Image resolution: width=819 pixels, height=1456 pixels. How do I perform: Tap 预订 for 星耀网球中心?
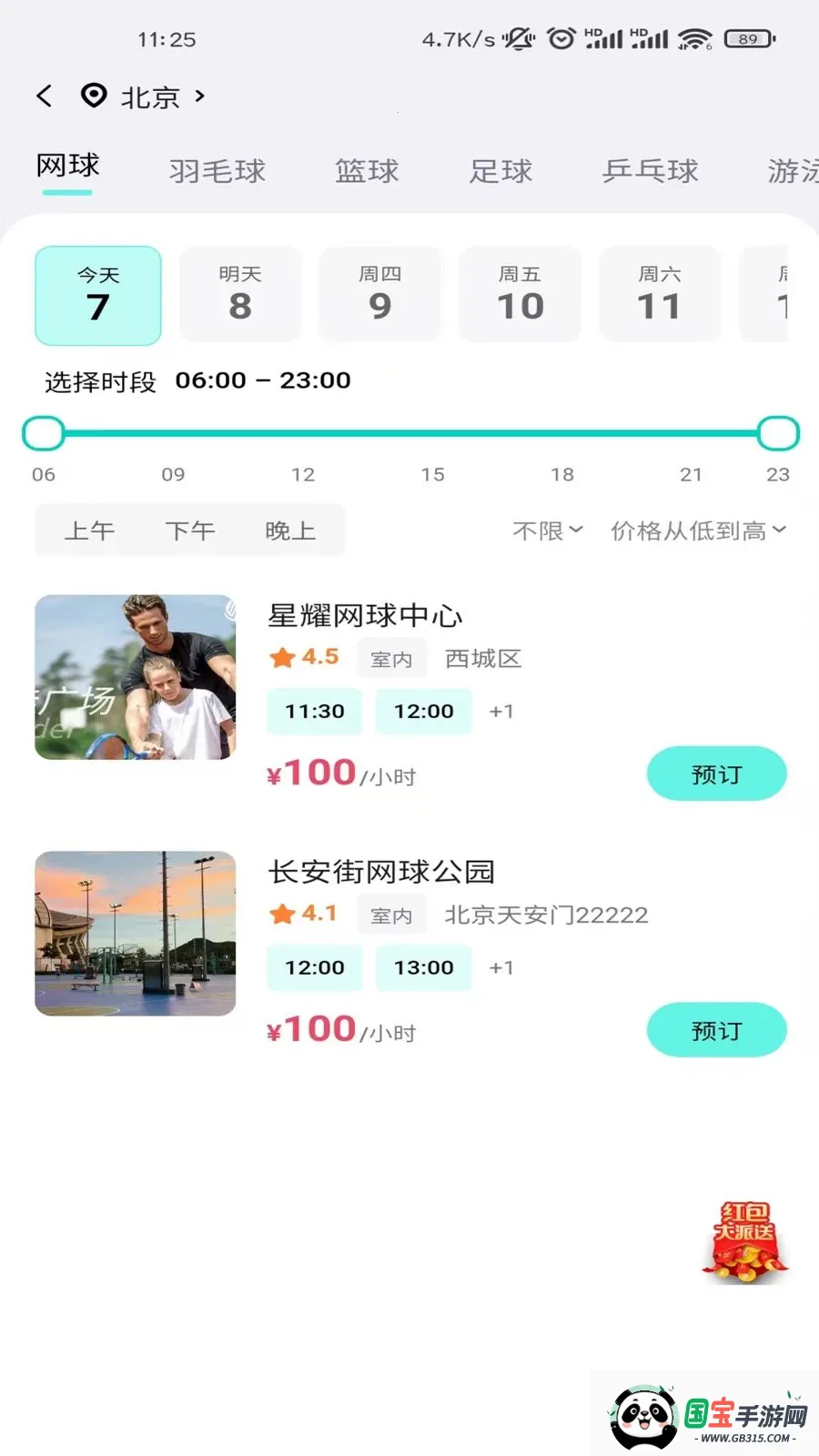(716, 774)
